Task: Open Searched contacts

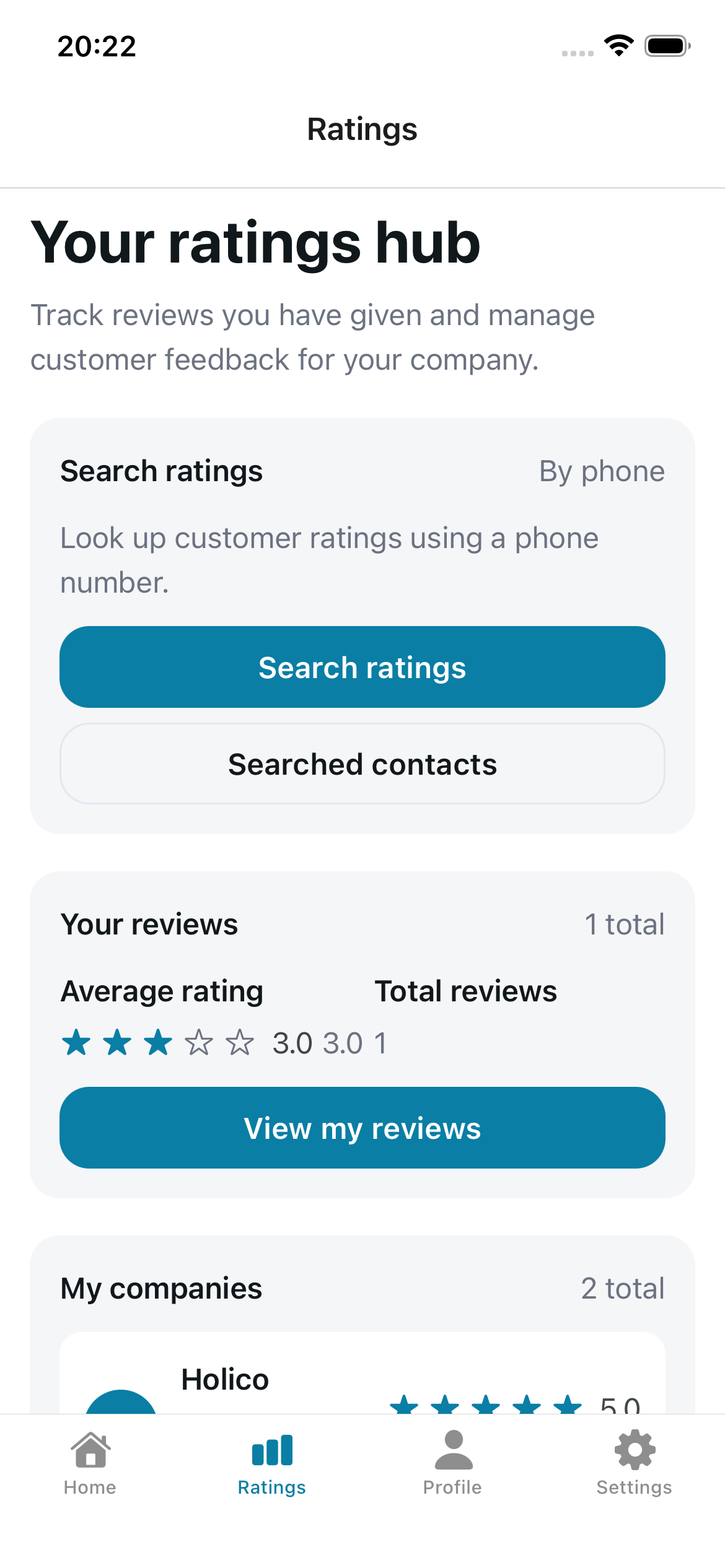Action: coord(362,764)
